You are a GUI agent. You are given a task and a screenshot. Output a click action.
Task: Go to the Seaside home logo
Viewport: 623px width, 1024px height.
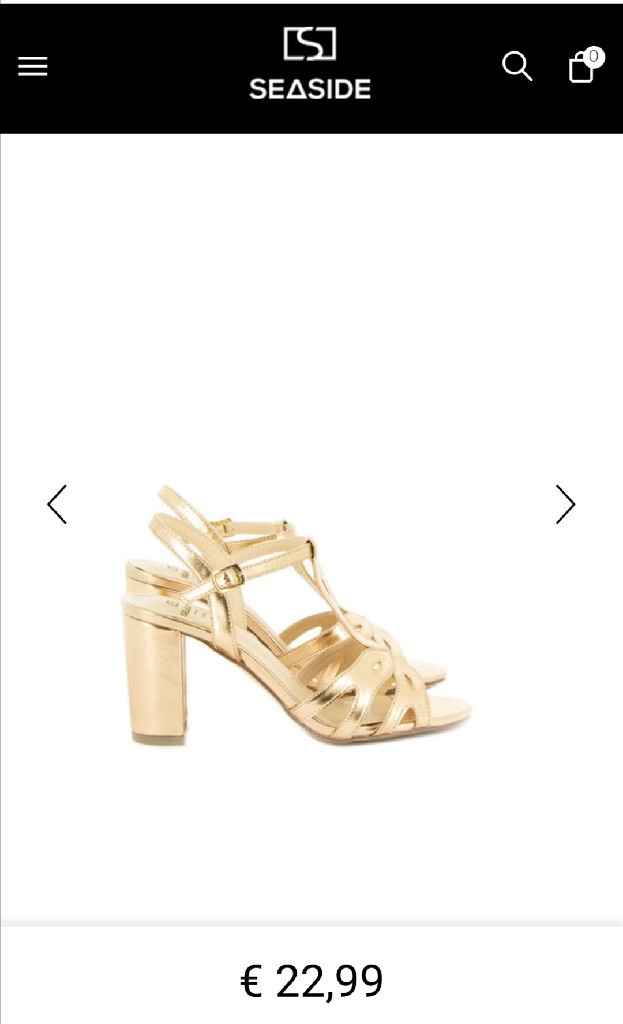[x=310, y=63]
